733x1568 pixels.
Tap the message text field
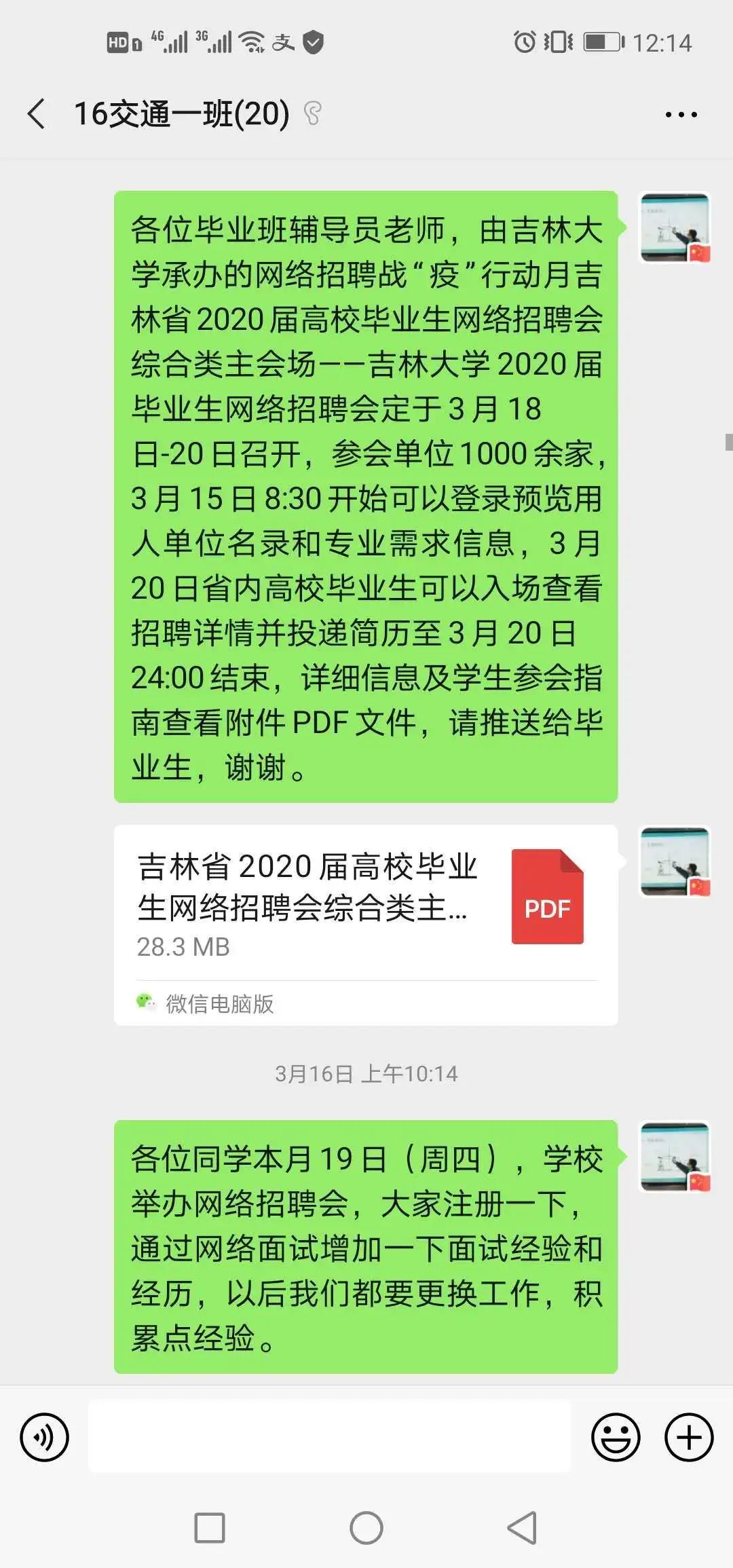point(330,1437)
